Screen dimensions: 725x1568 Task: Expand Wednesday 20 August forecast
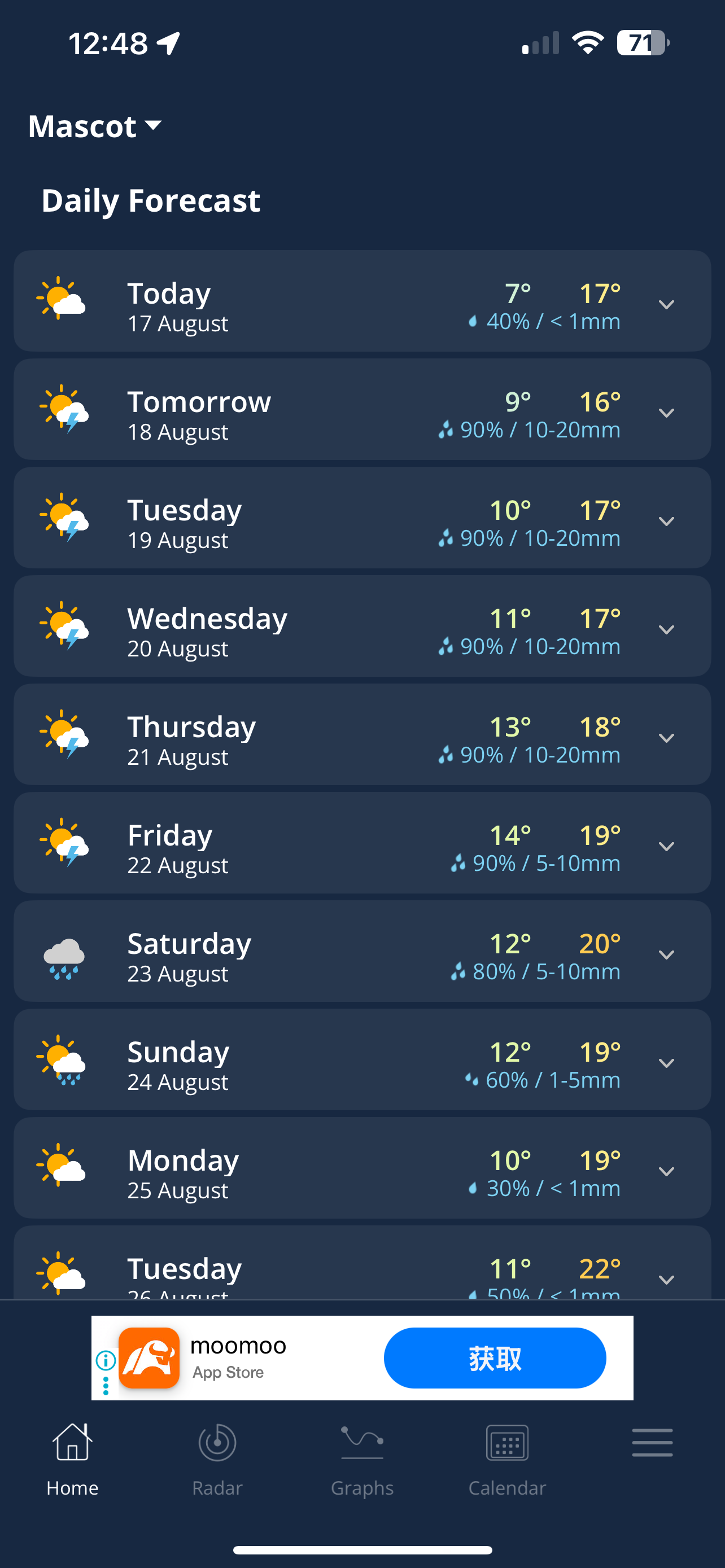(x=667, y=629)
